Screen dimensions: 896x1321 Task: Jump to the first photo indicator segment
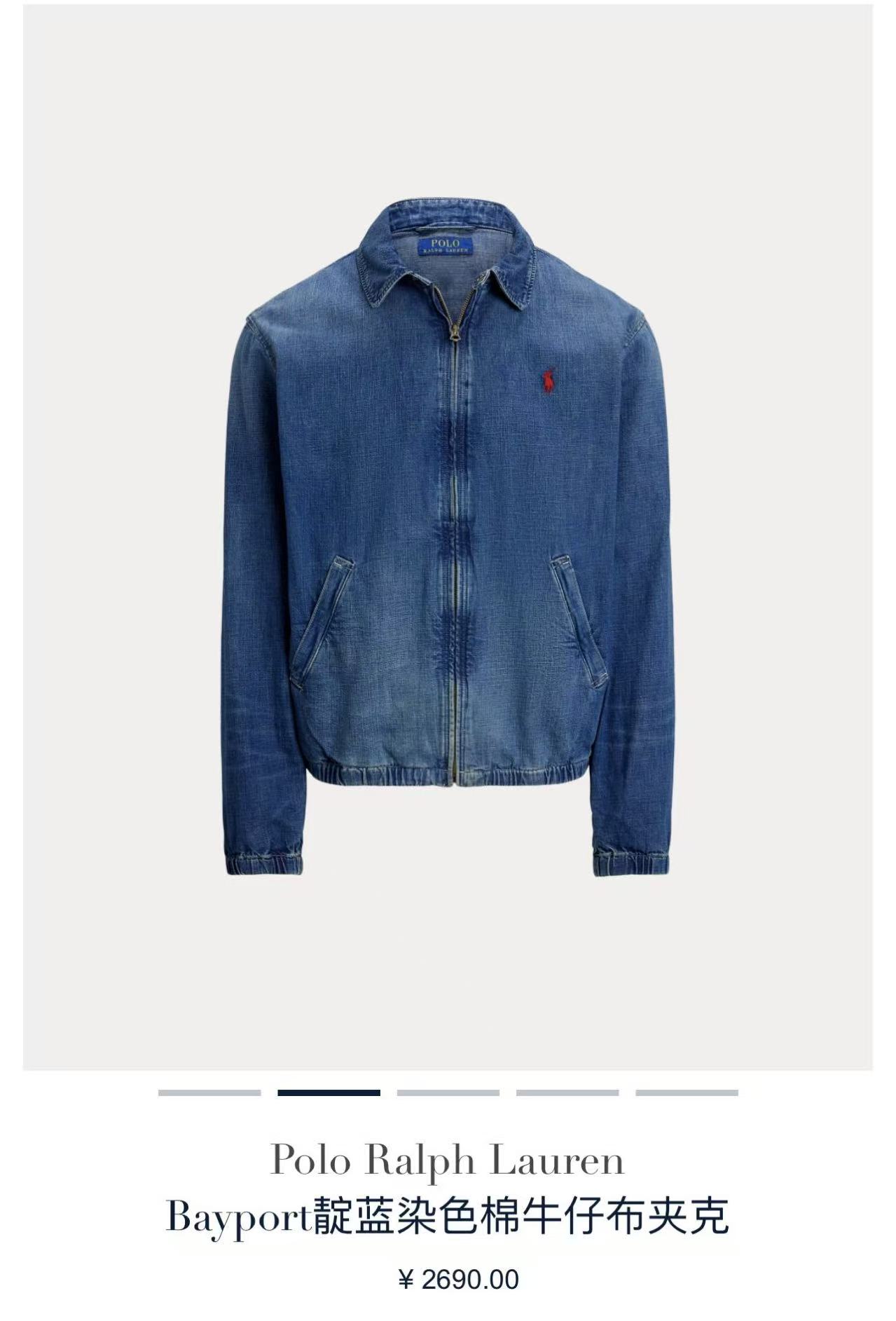pyautogui.click(x=209, y=1093)
